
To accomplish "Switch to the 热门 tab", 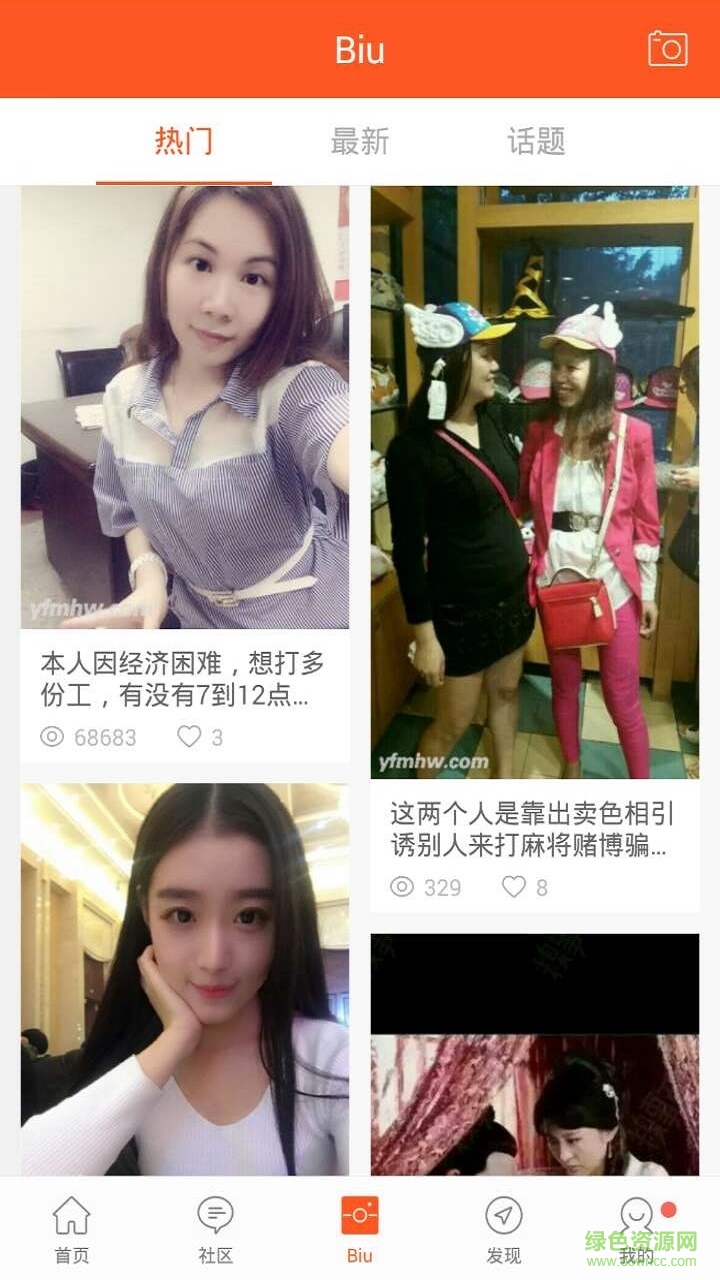I will point(184,142).
